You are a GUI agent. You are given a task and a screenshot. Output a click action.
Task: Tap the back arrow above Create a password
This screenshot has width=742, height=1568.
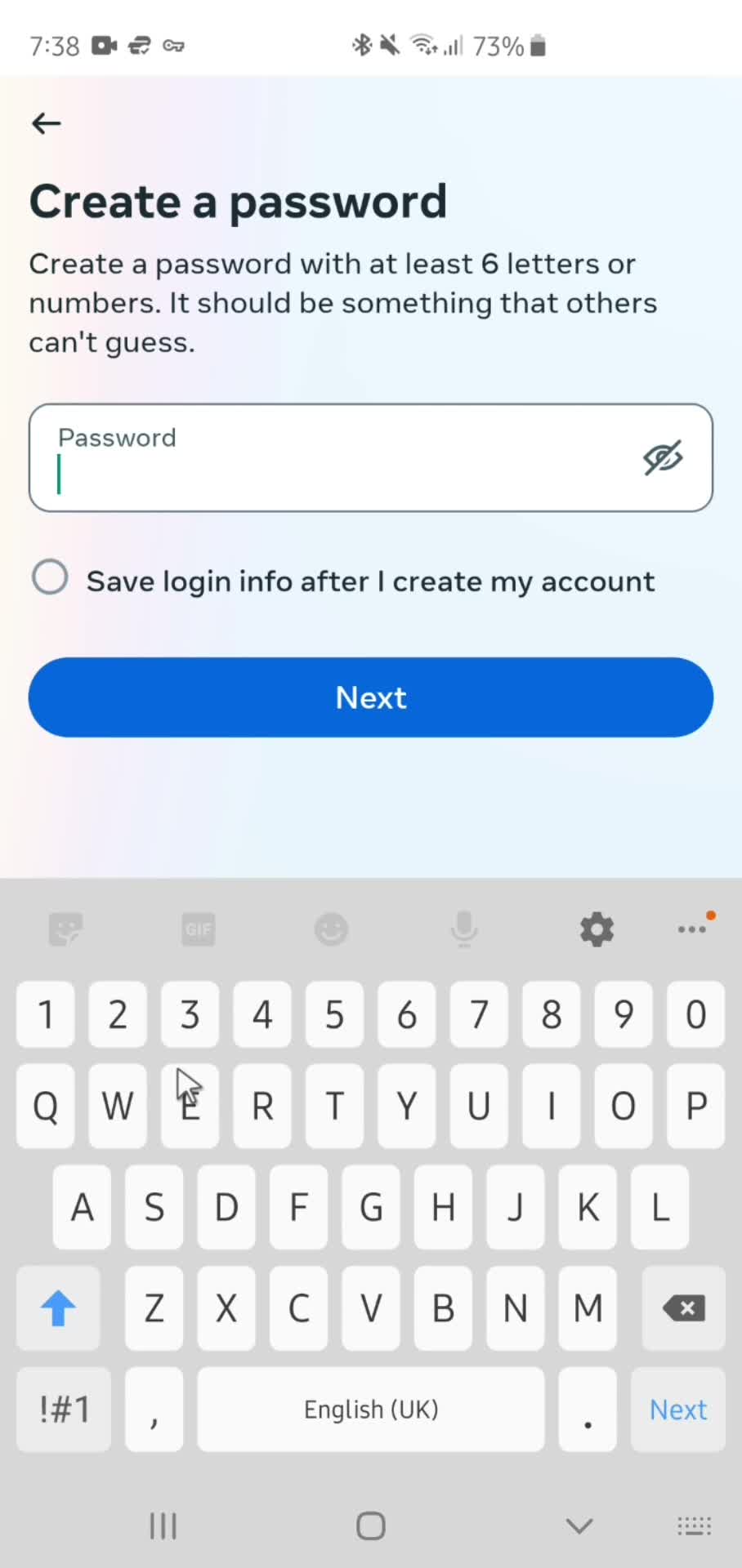coord(46,122)
